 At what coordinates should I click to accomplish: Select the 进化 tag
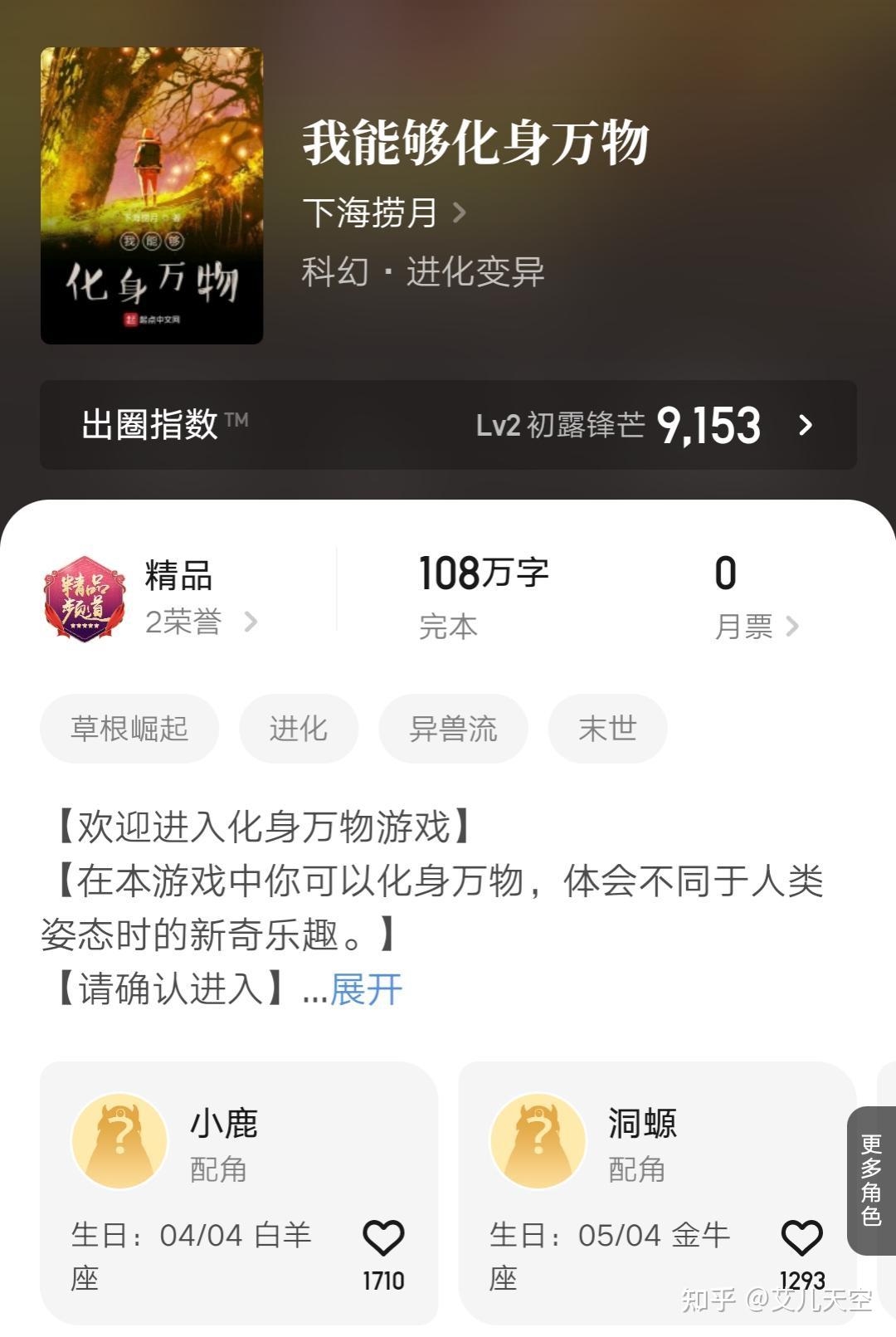[x=299, y=729]
